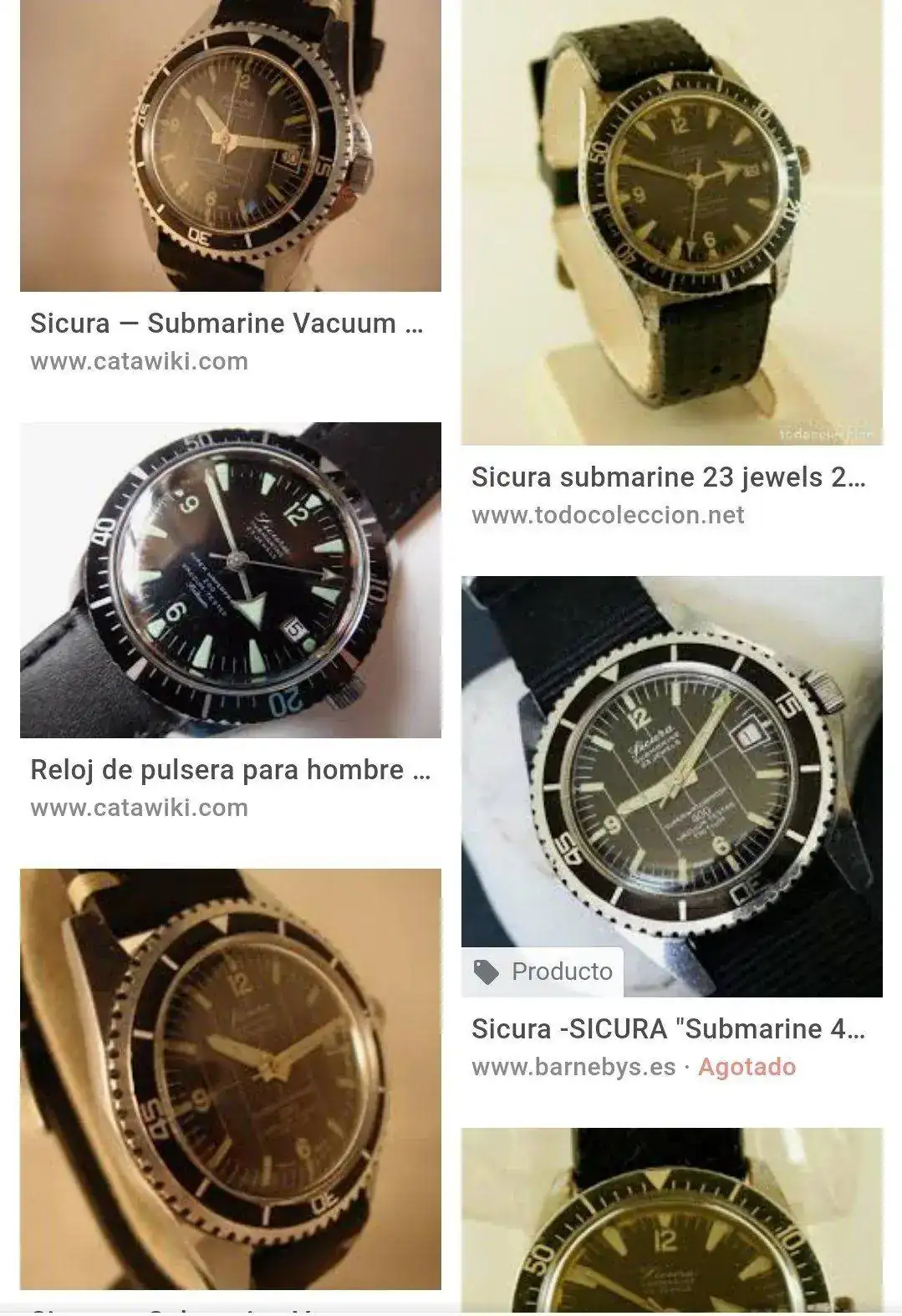Open the partially visible watch image at the bottom right
This screenshot has width=902, height=1316.
pos(671,1221)
